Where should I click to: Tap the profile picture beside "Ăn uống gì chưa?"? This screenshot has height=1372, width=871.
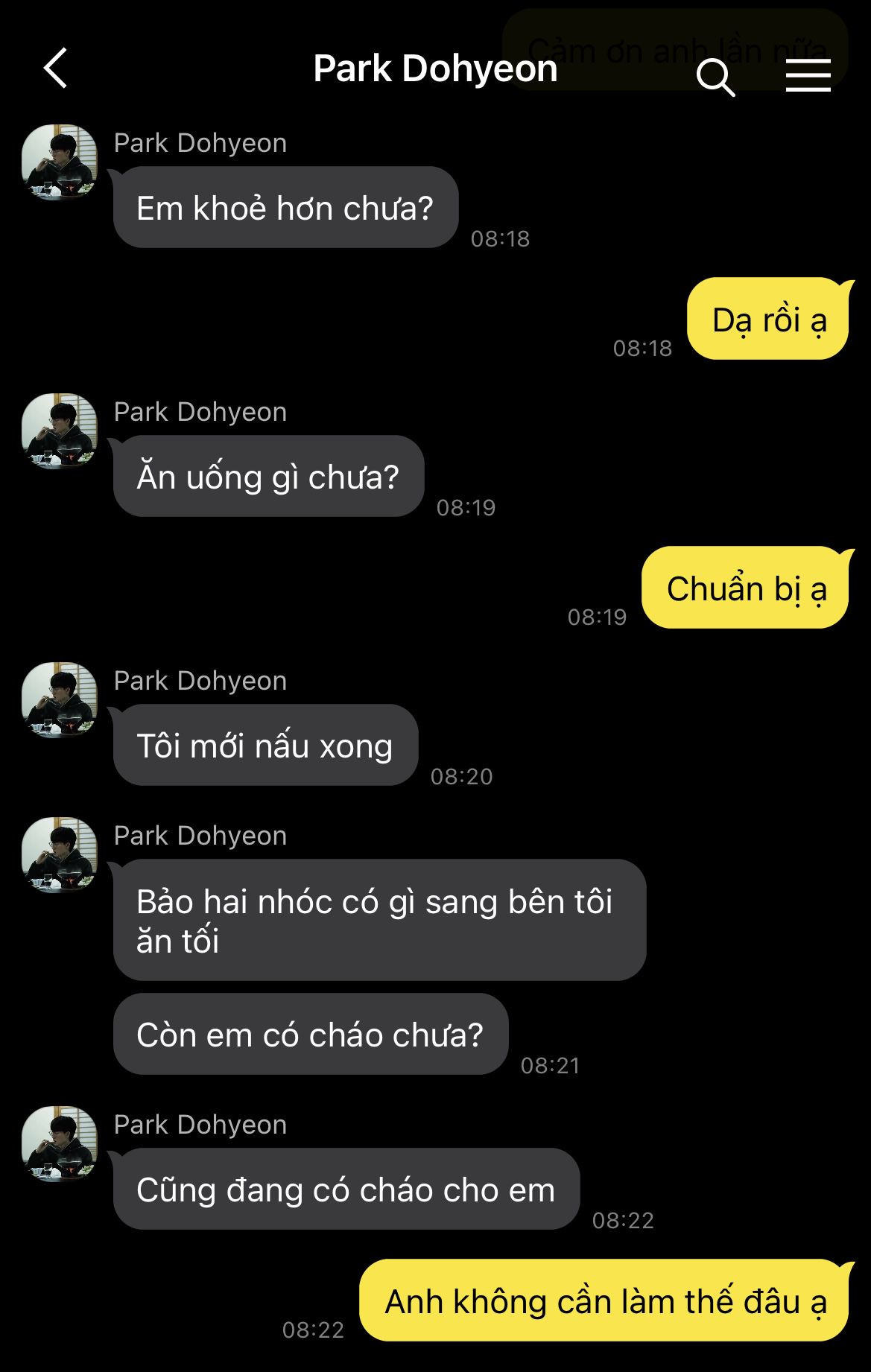(60, 431)
